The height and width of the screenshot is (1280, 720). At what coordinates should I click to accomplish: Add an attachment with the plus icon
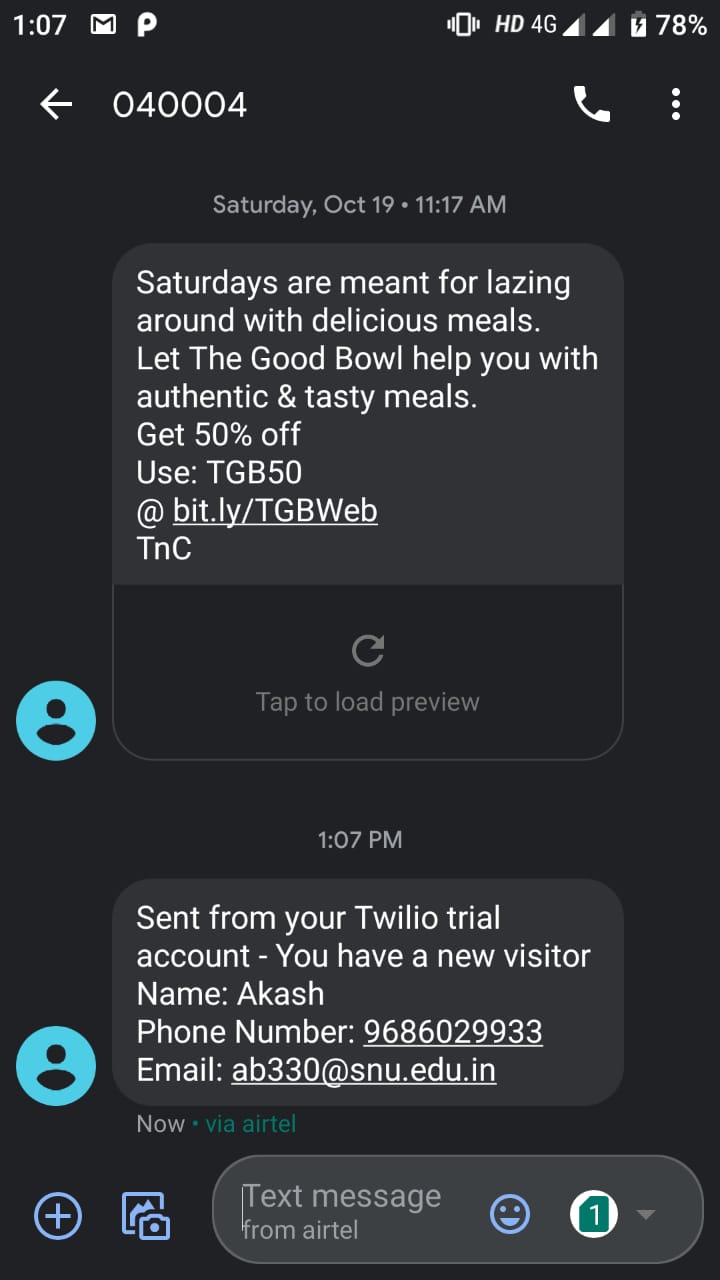click(58, 1216)
